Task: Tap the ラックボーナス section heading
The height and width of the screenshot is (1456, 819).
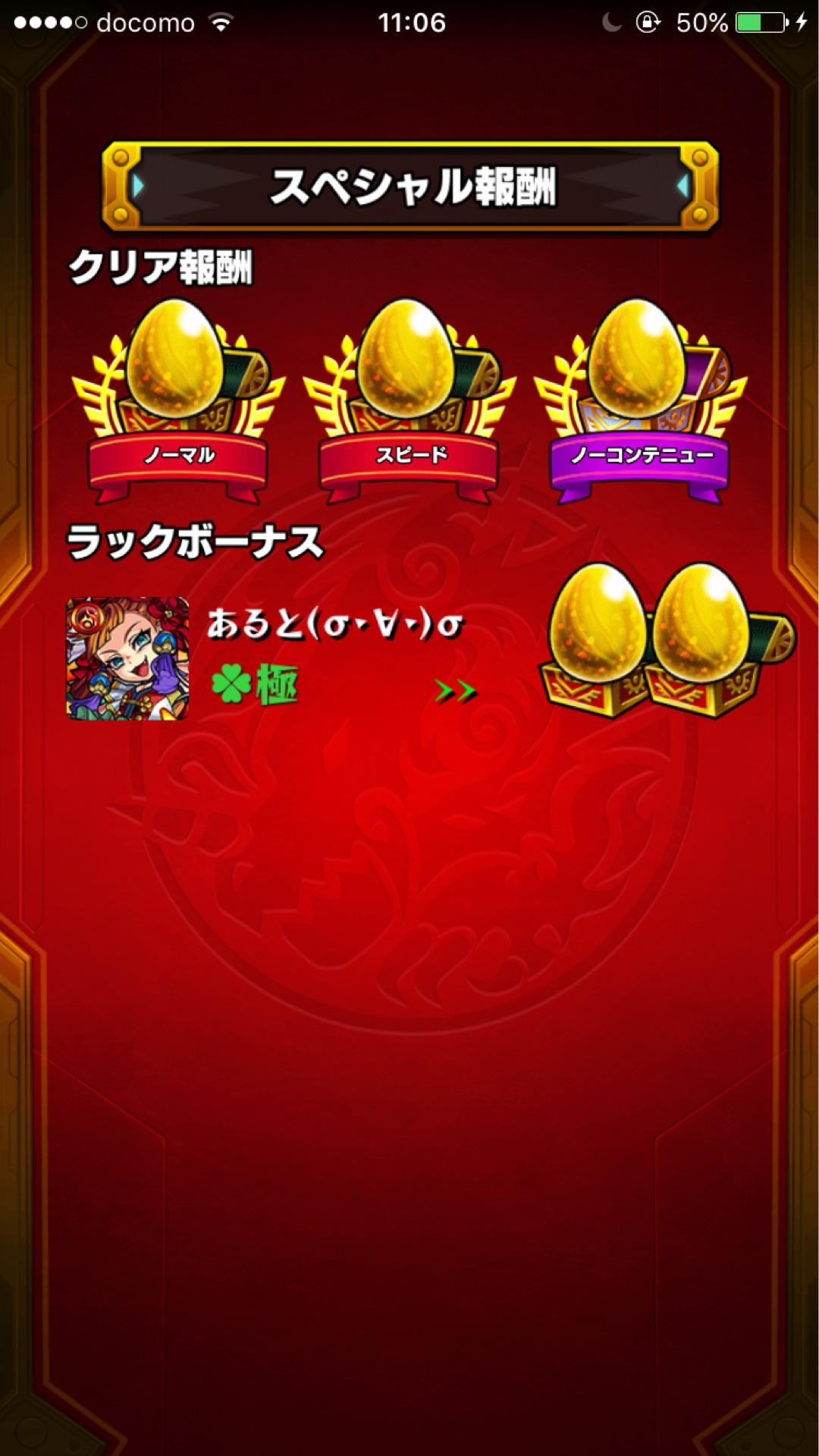Action: [x=193, y=538]
